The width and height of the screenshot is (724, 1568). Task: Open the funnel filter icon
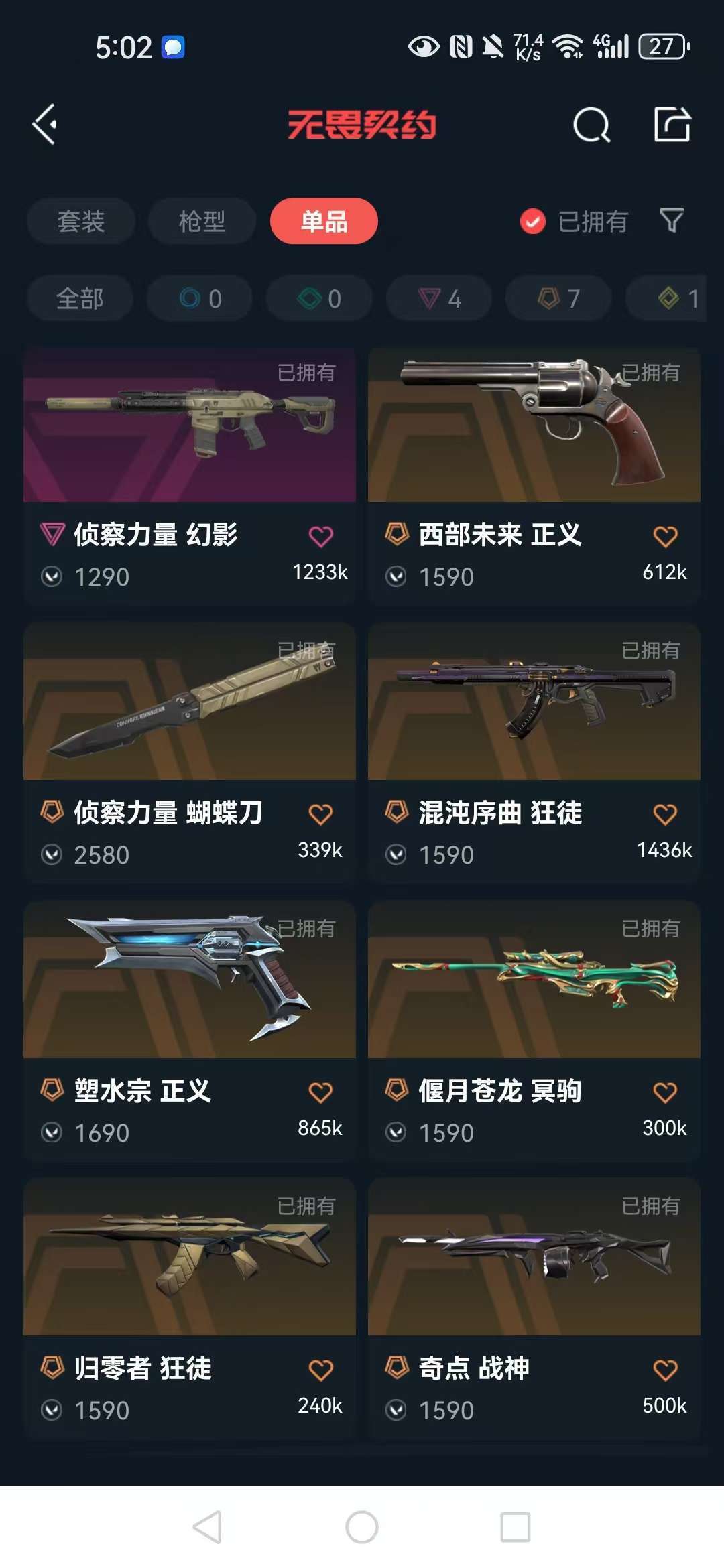[x=672, y=220]
